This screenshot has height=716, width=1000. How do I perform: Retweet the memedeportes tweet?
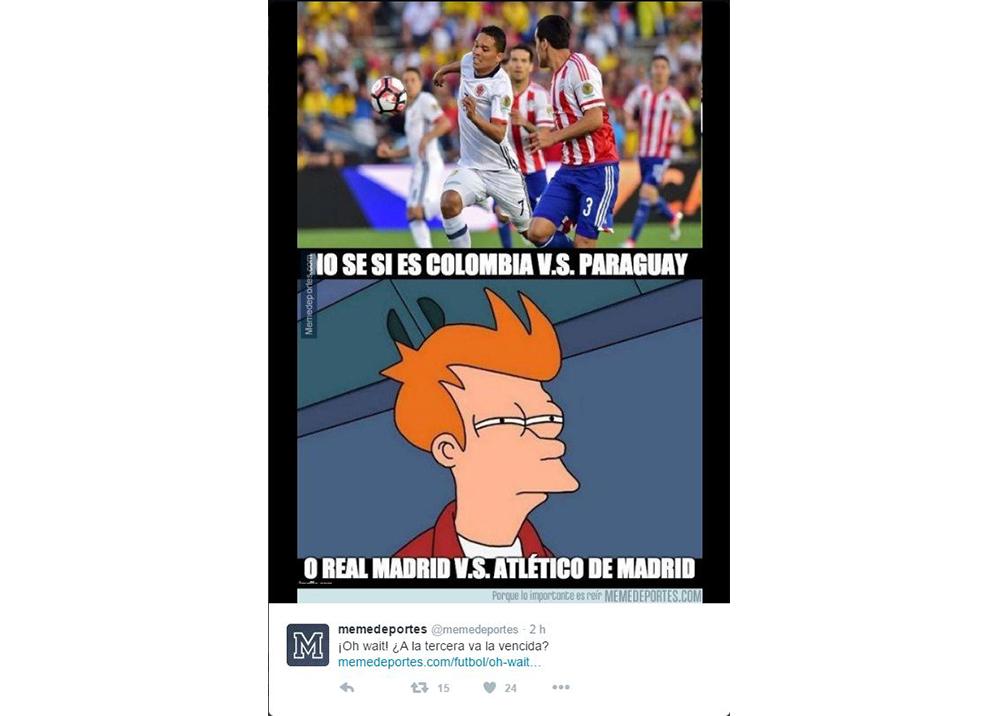420,688
